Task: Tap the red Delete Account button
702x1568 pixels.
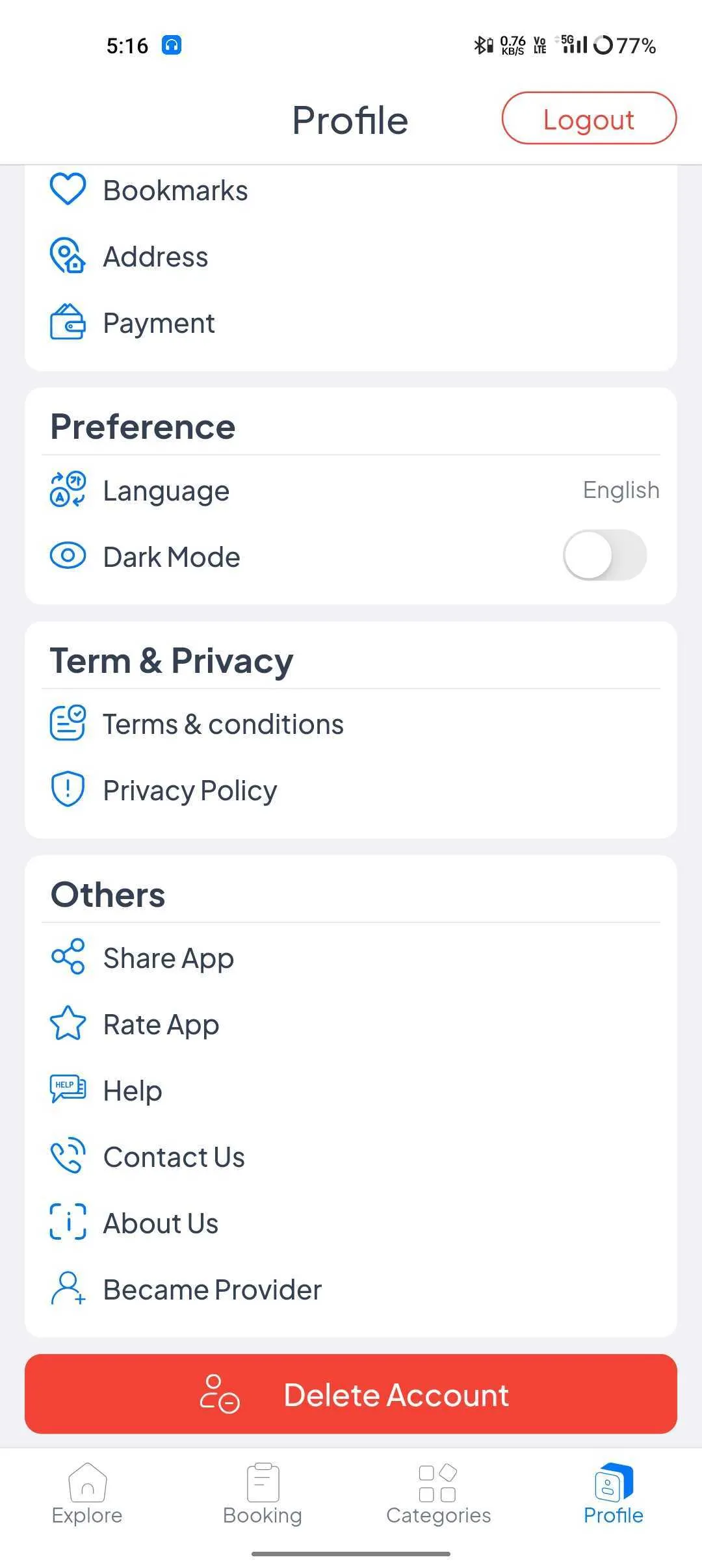Action: click(x=351, y=1394)
